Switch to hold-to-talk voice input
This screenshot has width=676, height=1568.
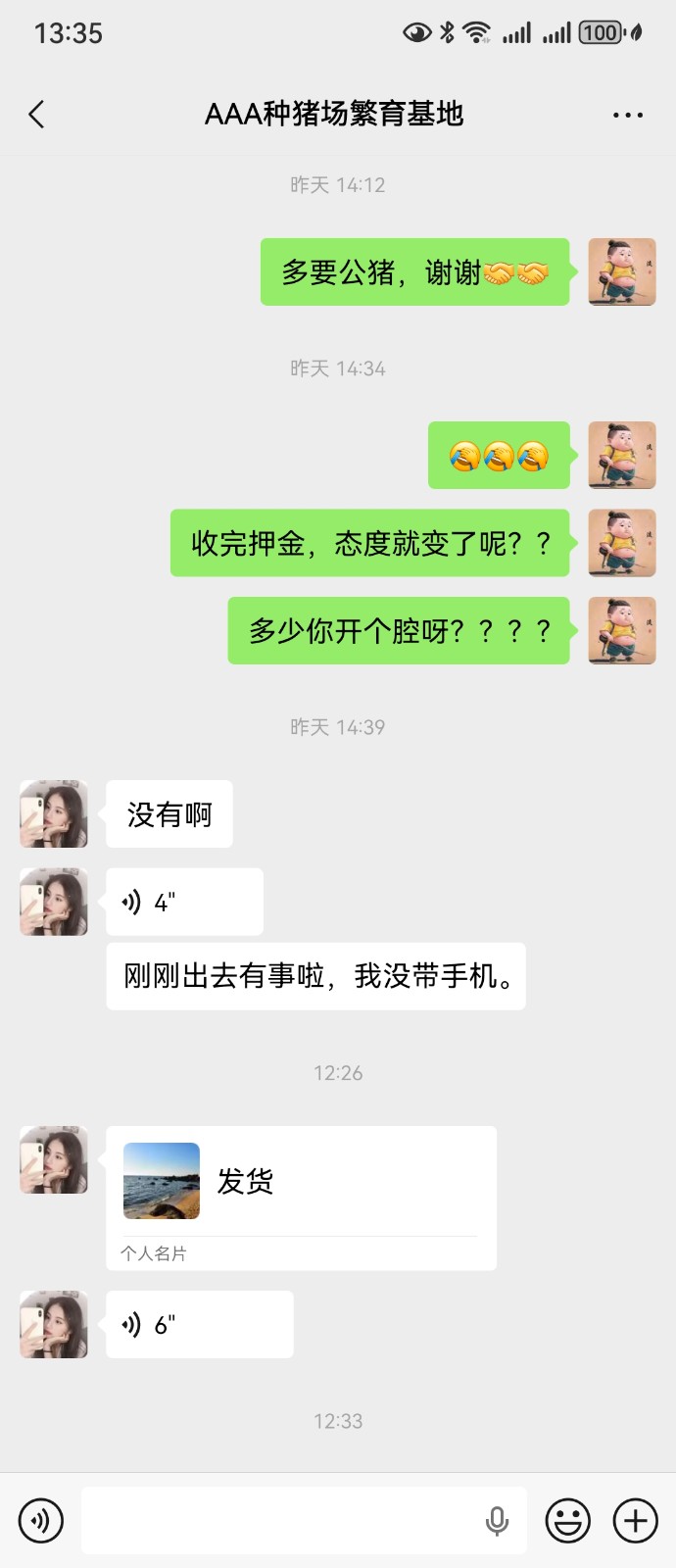40,1521
